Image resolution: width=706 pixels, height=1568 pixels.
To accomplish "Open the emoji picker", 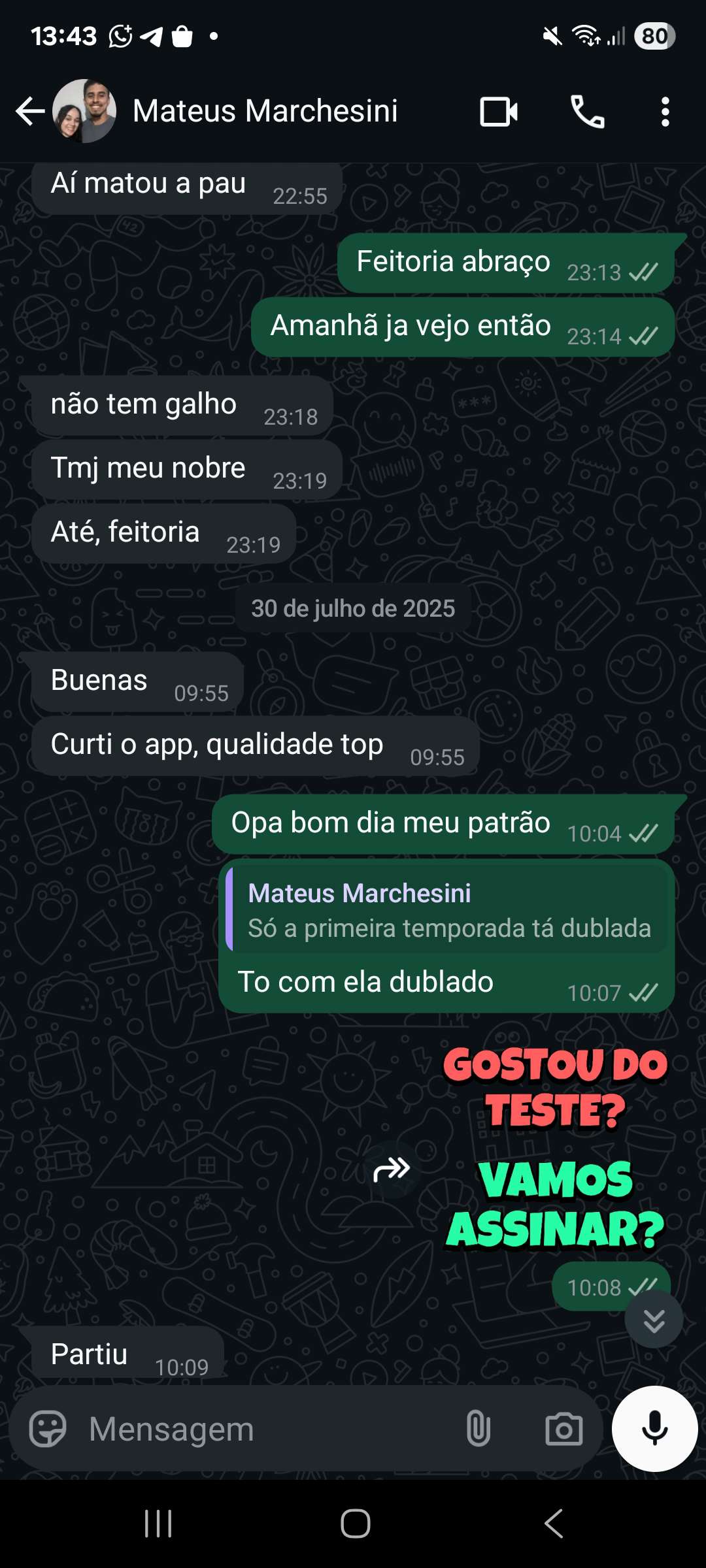I will (48, 1429).
